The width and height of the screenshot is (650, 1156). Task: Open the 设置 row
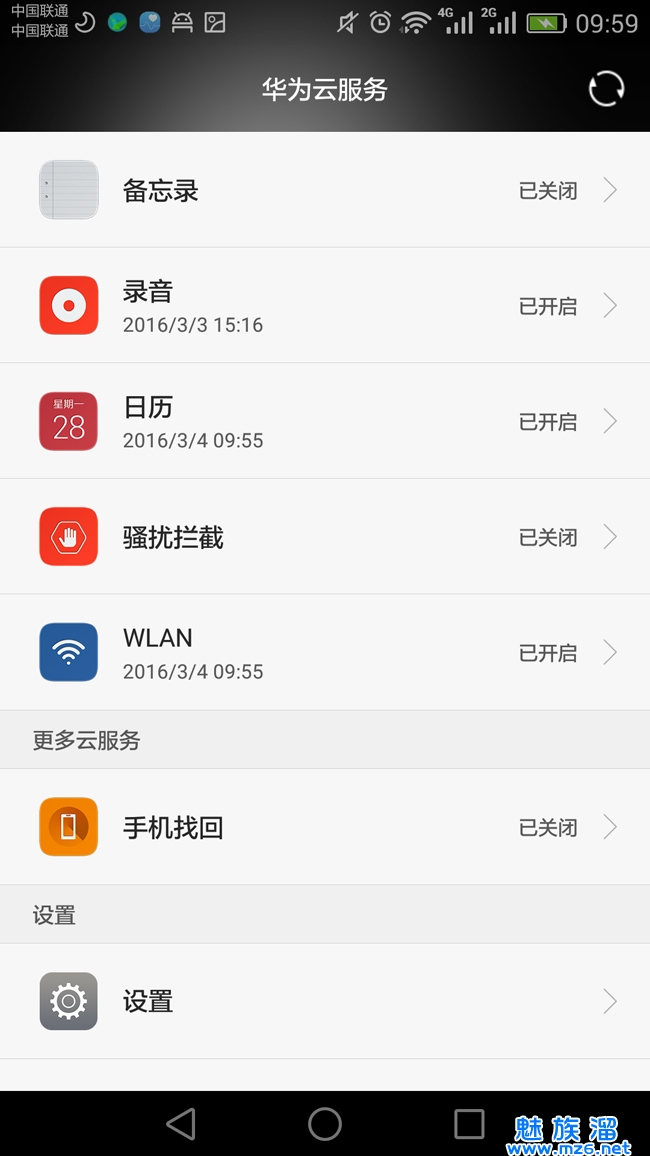[325, 1001]
